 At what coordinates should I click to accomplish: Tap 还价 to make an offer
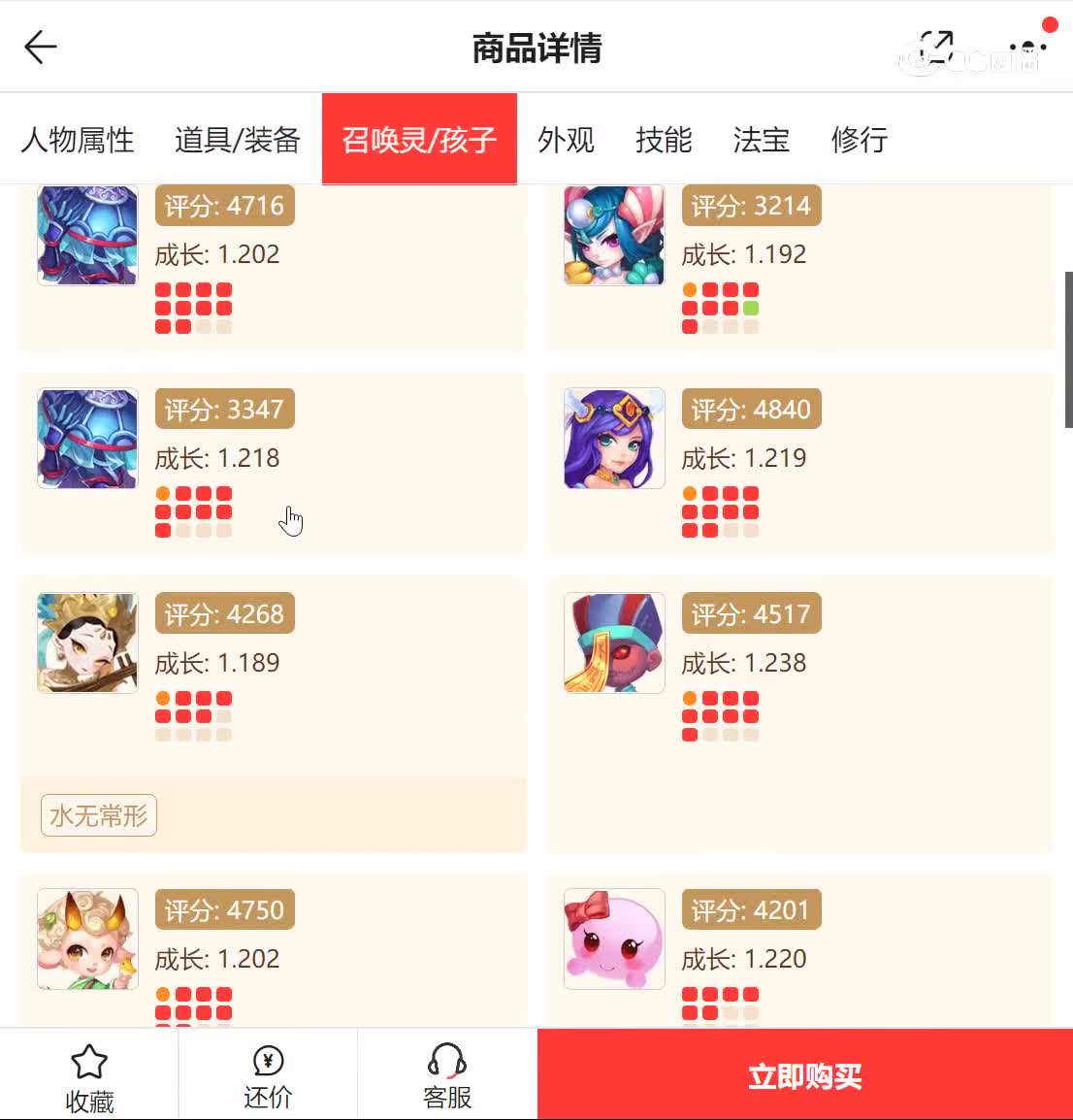pos(268,1077)
